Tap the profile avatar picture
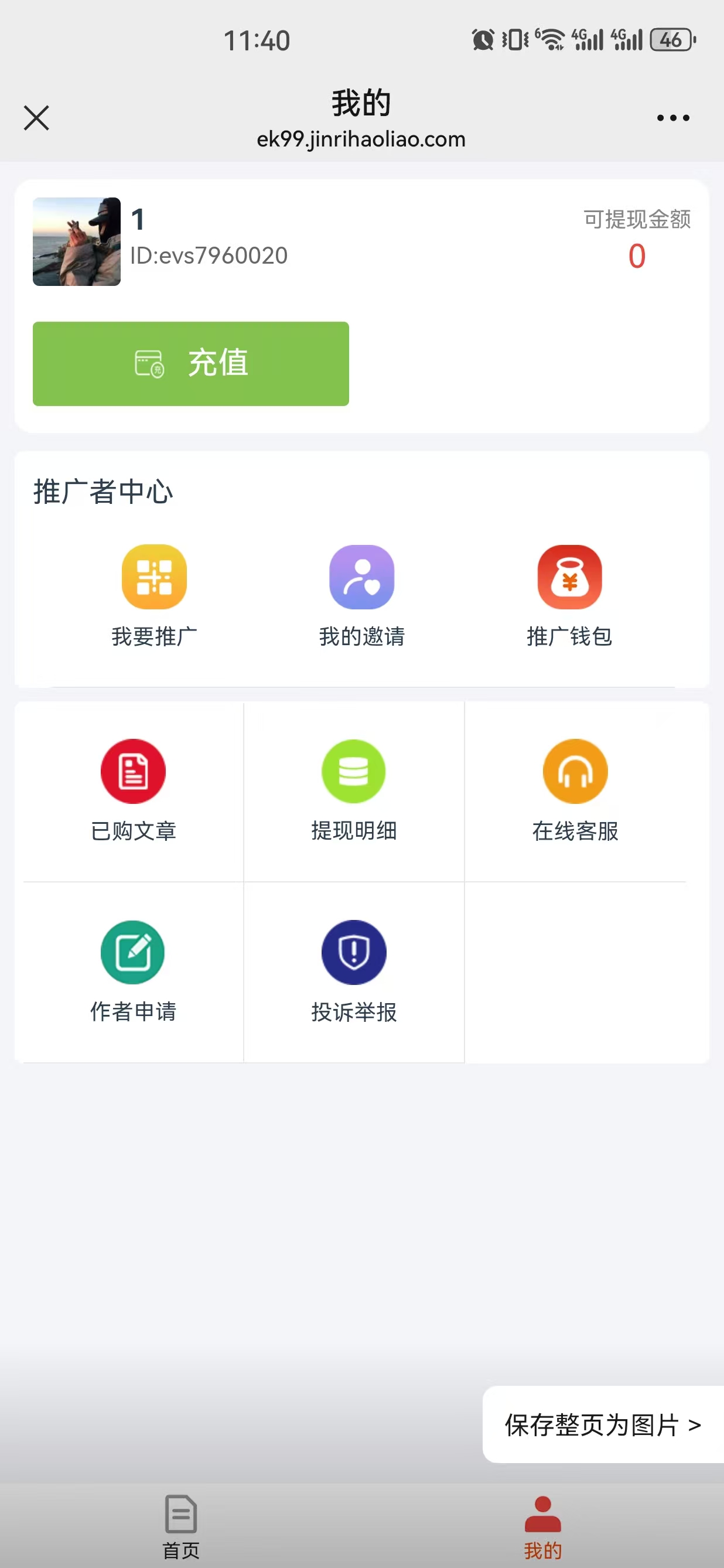The height and width of the screenshot is (1568, 724). click(77, 241)
